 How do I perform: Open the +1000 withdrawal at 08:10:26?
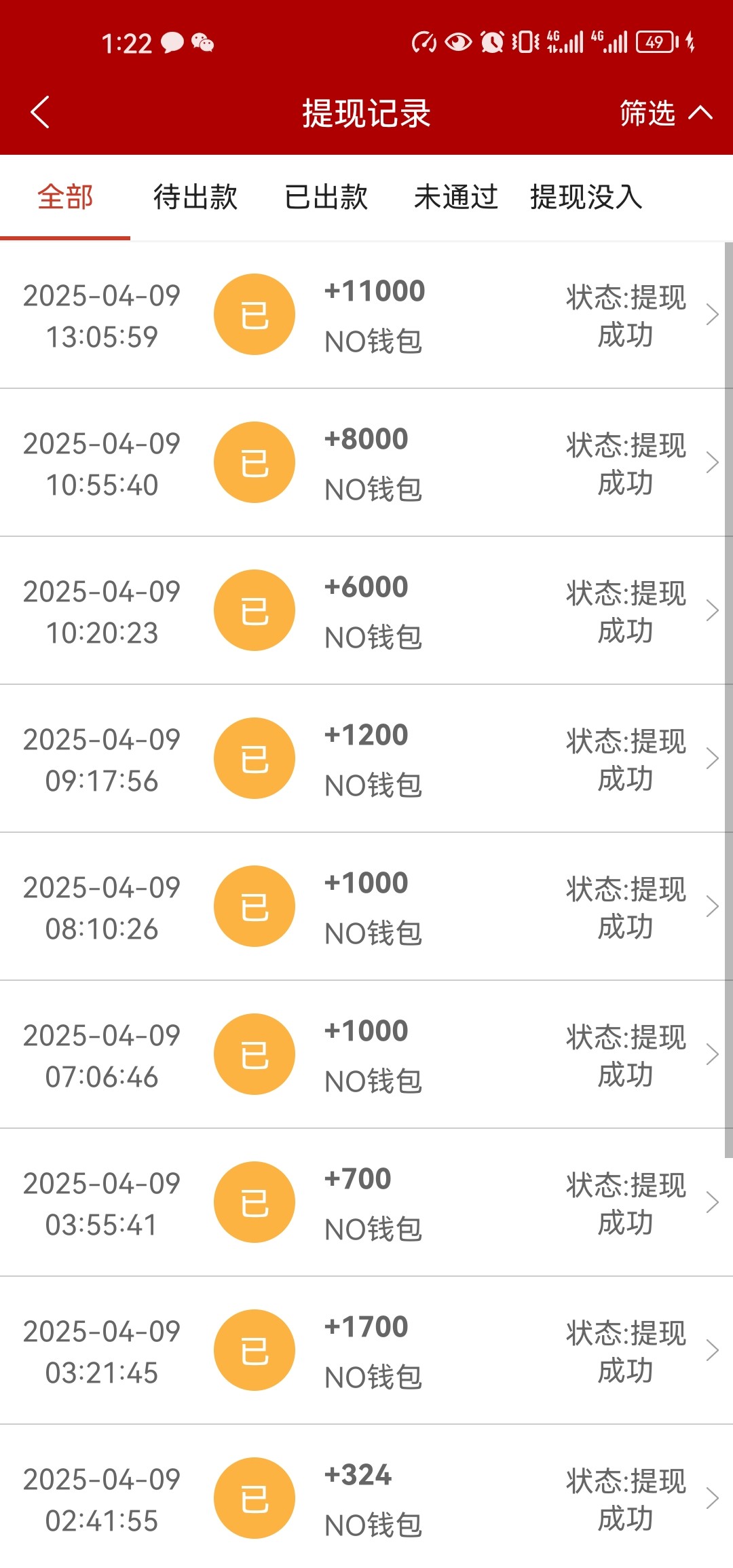click(x=366, y=907)
